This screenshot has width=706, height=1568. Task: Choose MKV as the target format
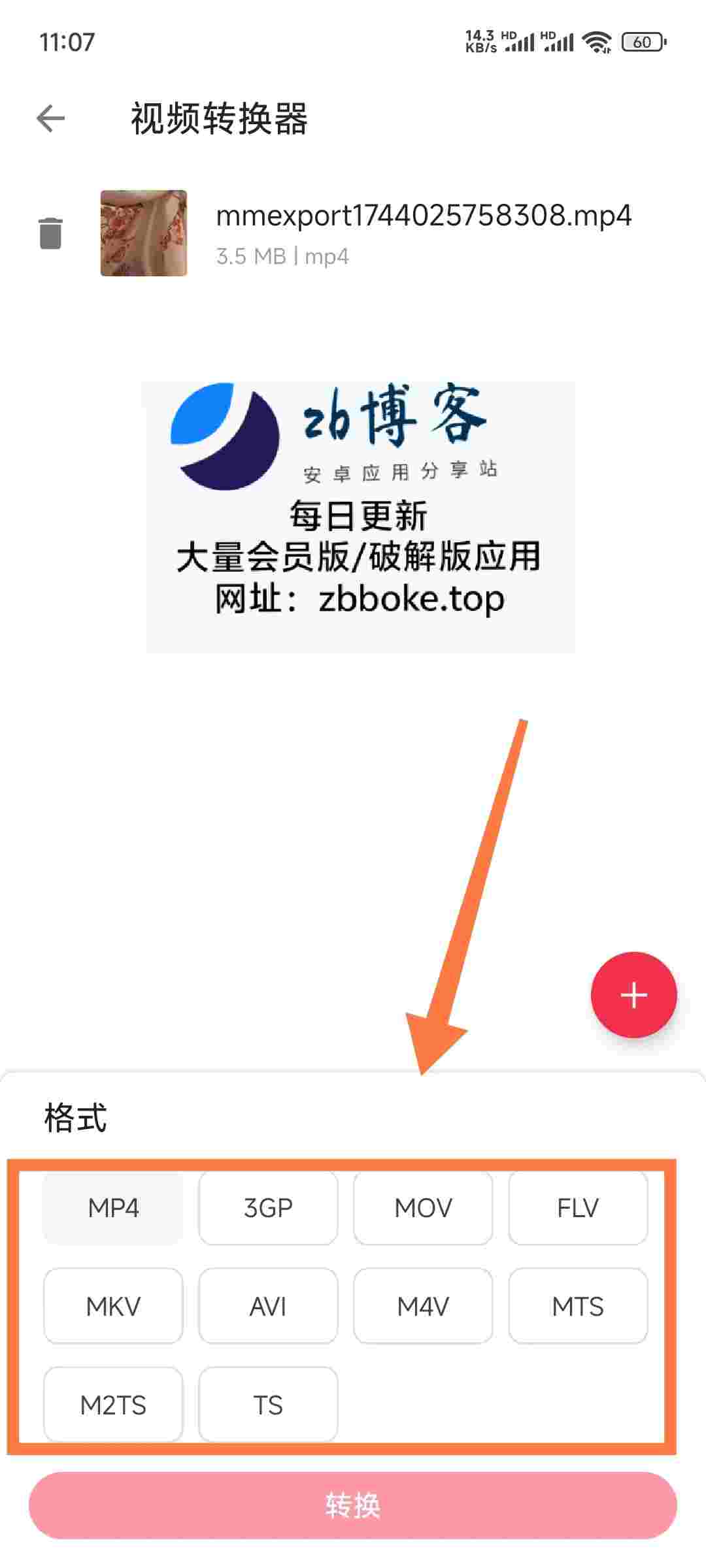pyautogui.click(x=113, y=1307)
